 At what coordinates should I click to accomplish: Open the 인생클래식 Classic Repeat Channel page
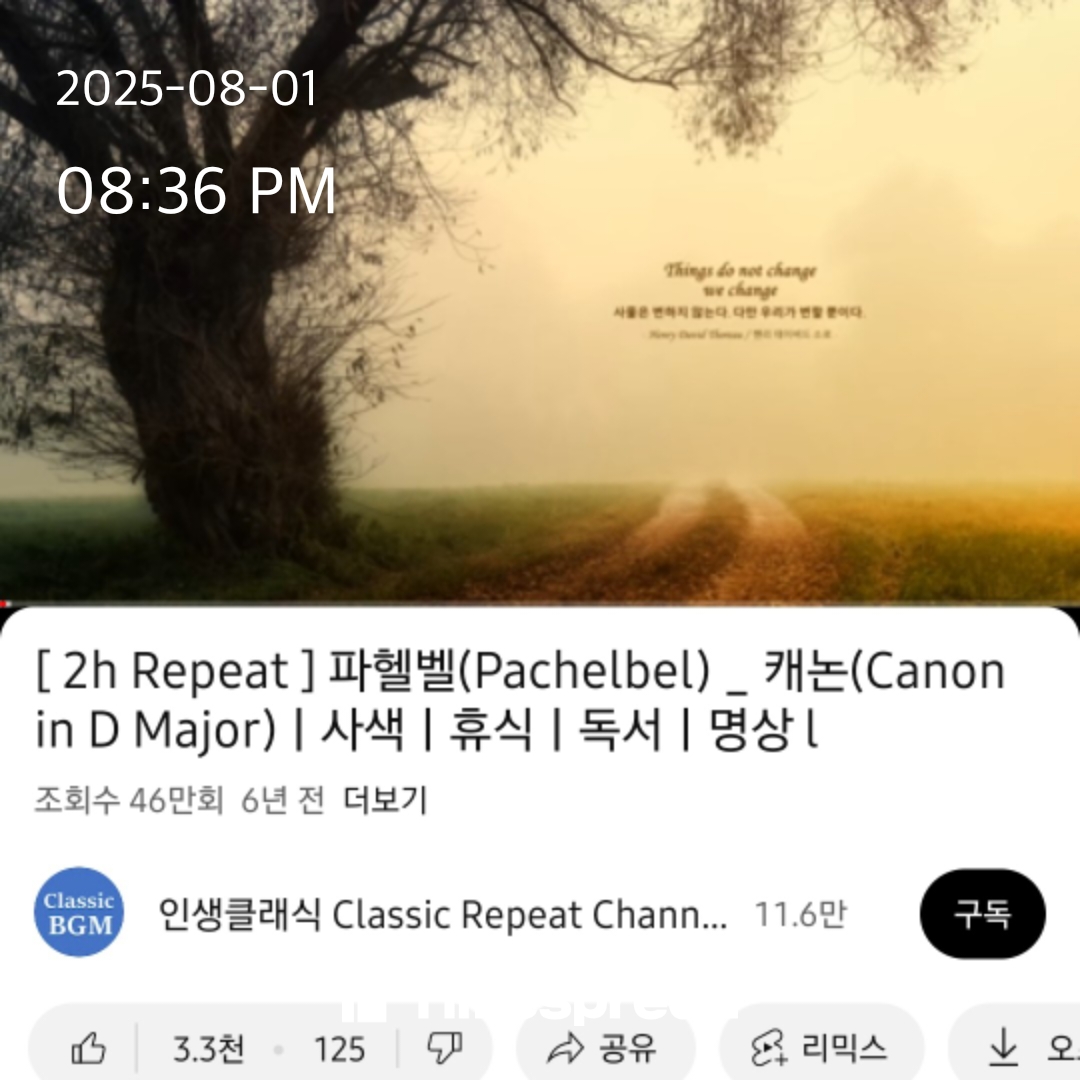pyautogui.click(x=443, y=914)
